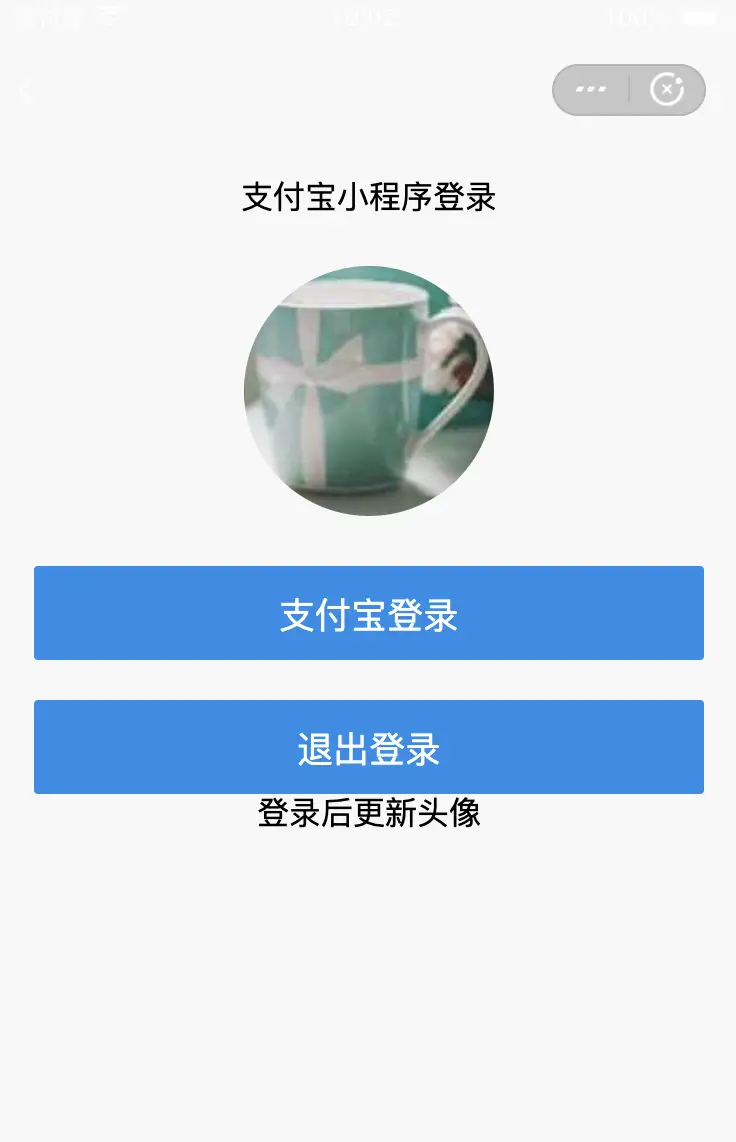
Task: Open the mini program more options menu
Action: tap(591, 90)
